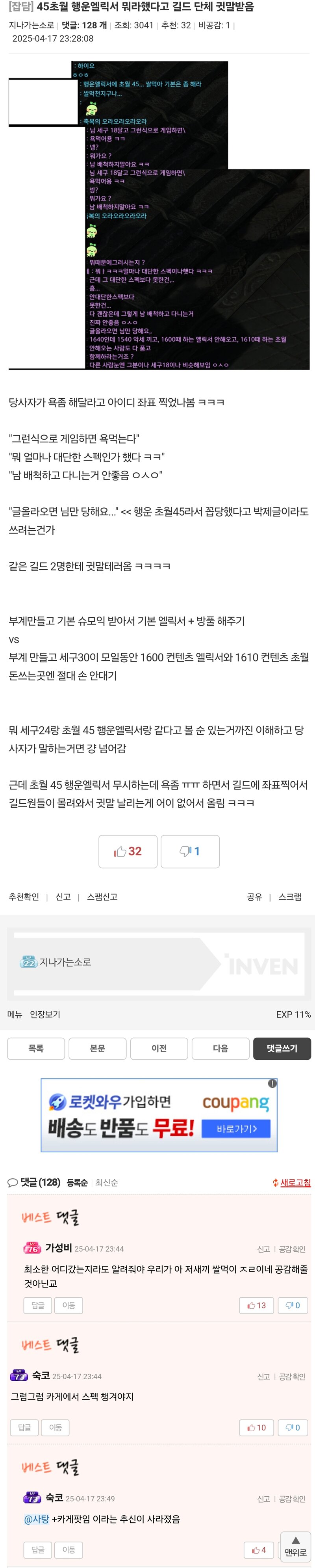Downvote the post with 1 dislike
The width and height of the screenshot is (315, 1568).
coord(190,851)
